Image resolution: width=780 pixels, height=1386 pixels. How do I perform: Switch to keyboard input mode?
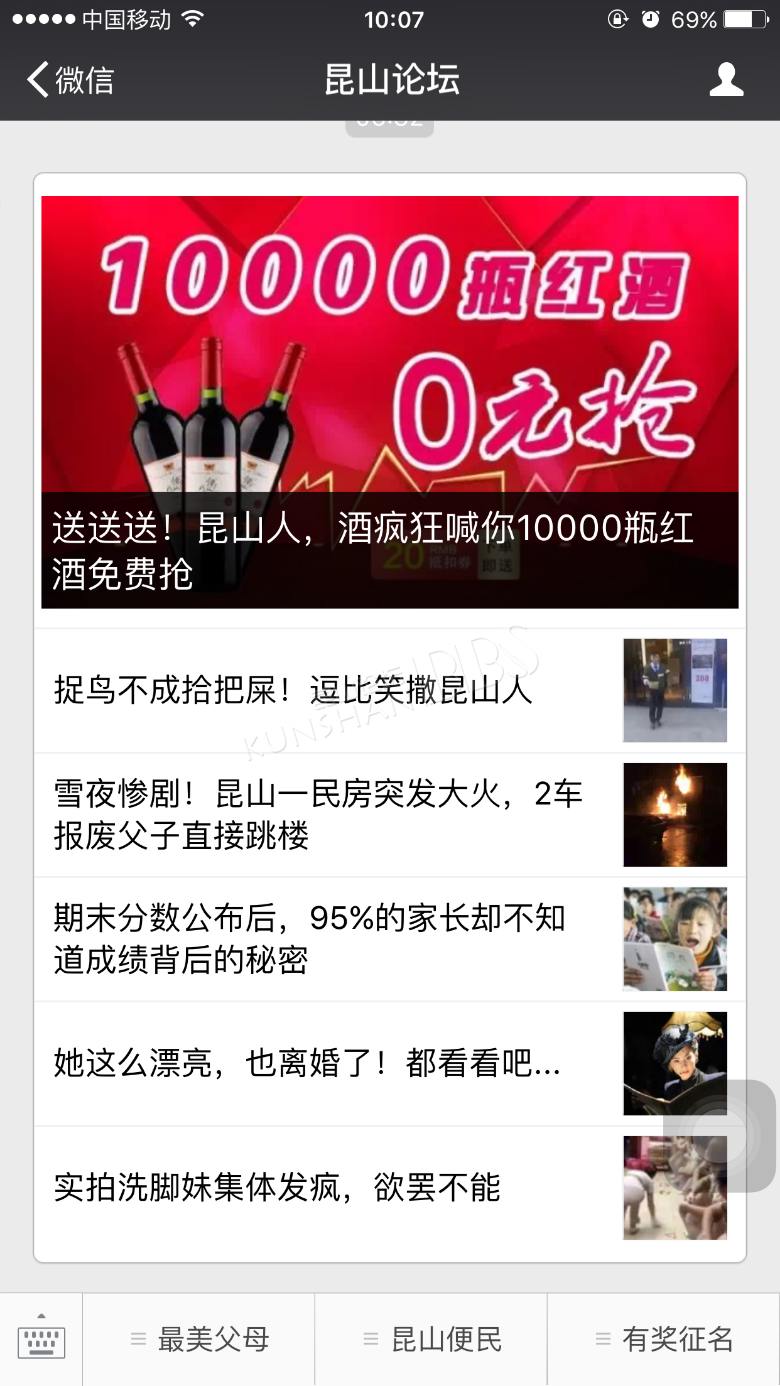tap(41, 1340)
